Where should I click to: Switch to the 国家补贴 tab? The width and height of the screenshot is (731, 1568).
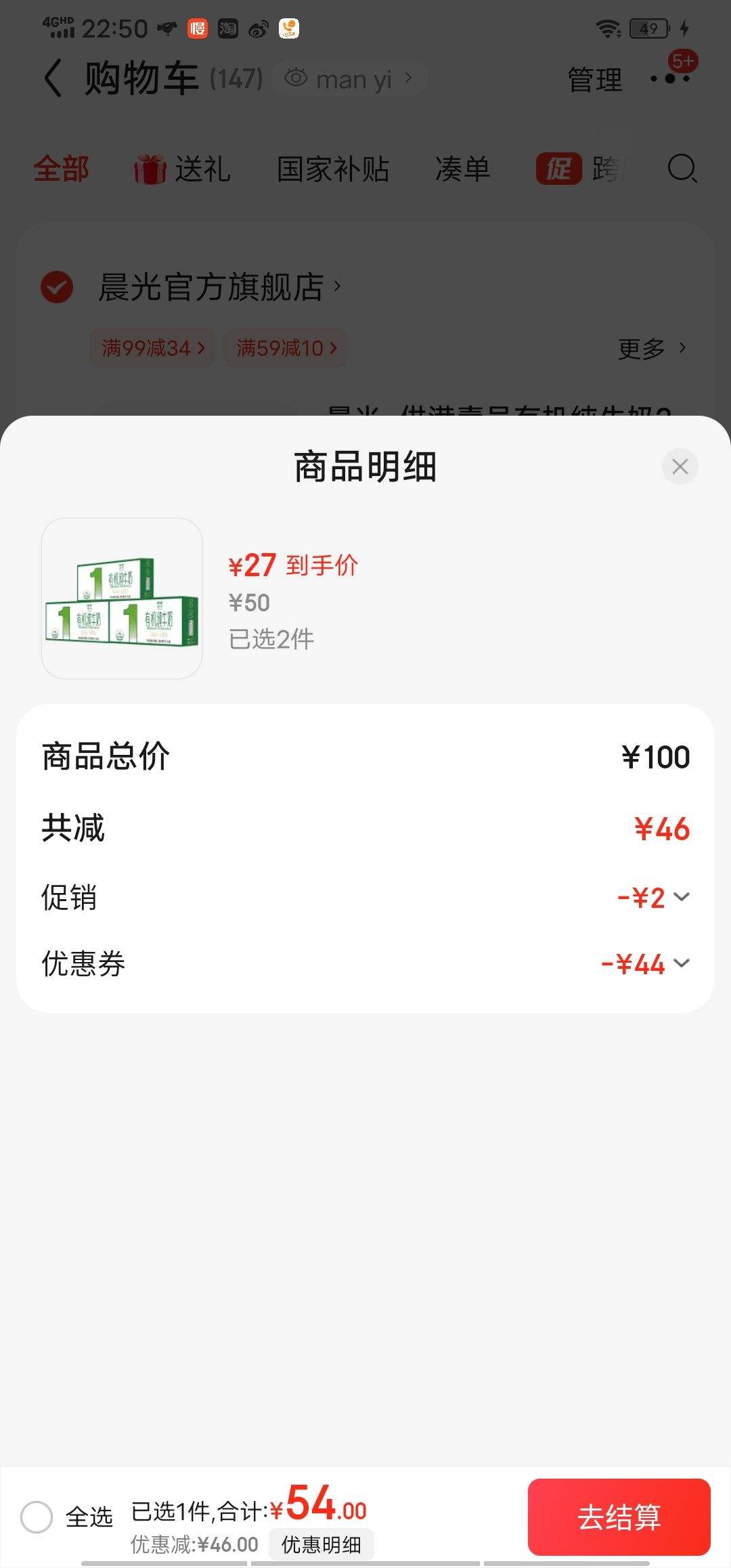click(334, 169)
